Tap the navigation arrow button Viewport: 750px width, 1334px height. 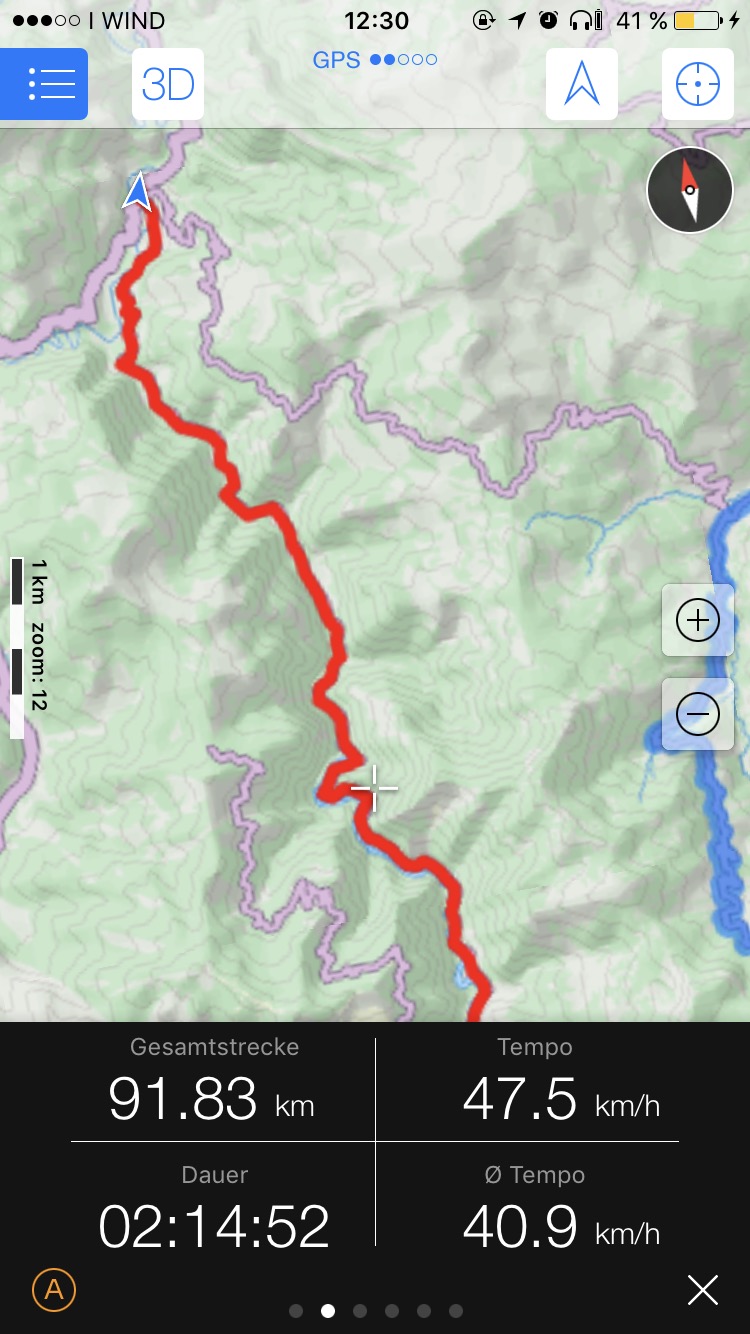[x=582, y=84]
